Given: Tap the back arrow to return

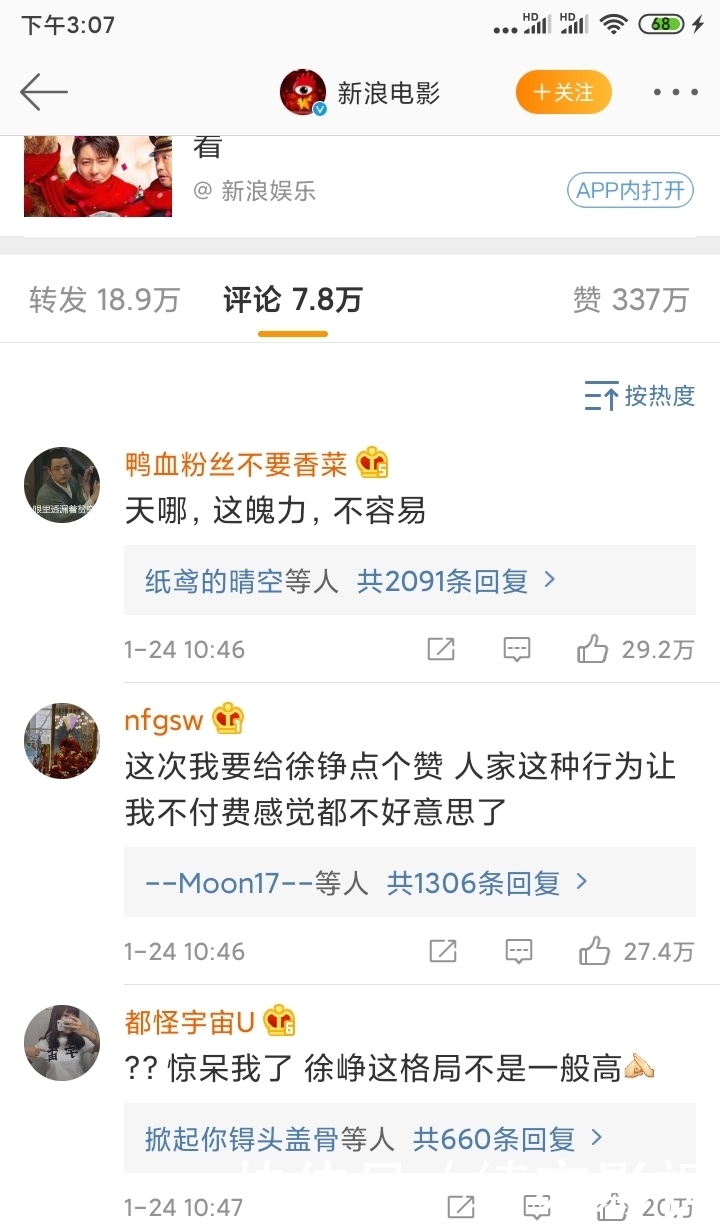Looking at the screenshot, I should pyautogui.click(x=42, y=91).
